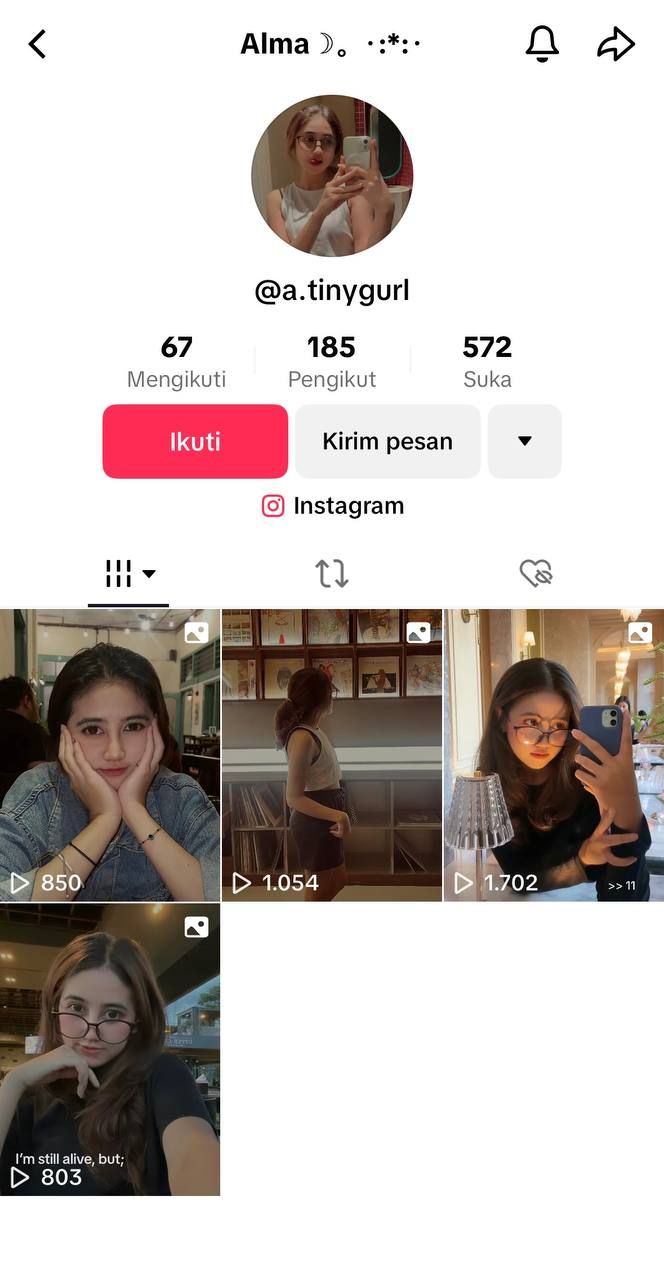The width and height of the screenshot is (664, 1280).
Task: Tap Kirim pesan to send a message
Action: coord(387,441)
